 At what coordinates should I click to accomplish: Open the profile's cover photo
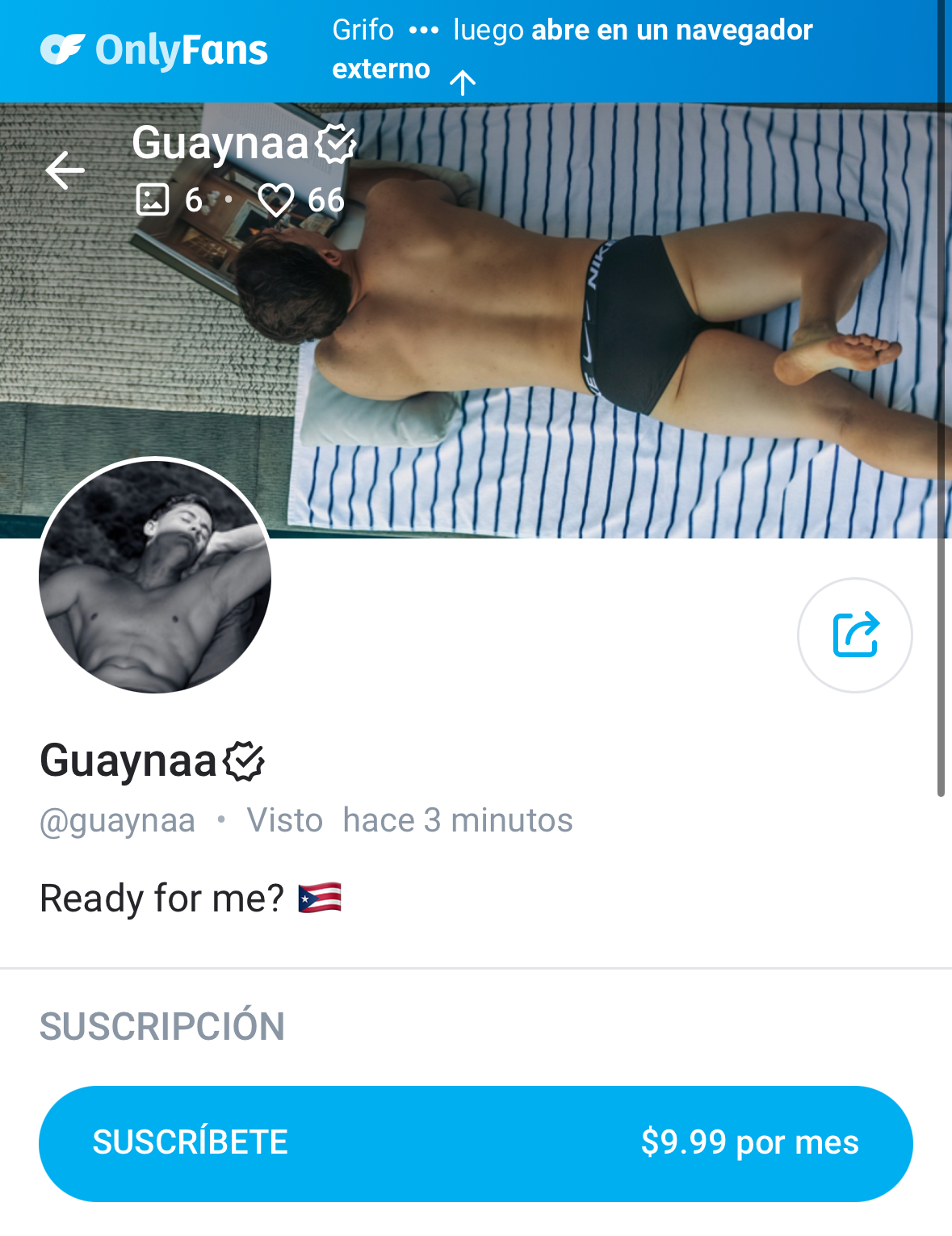pos(565,339)
